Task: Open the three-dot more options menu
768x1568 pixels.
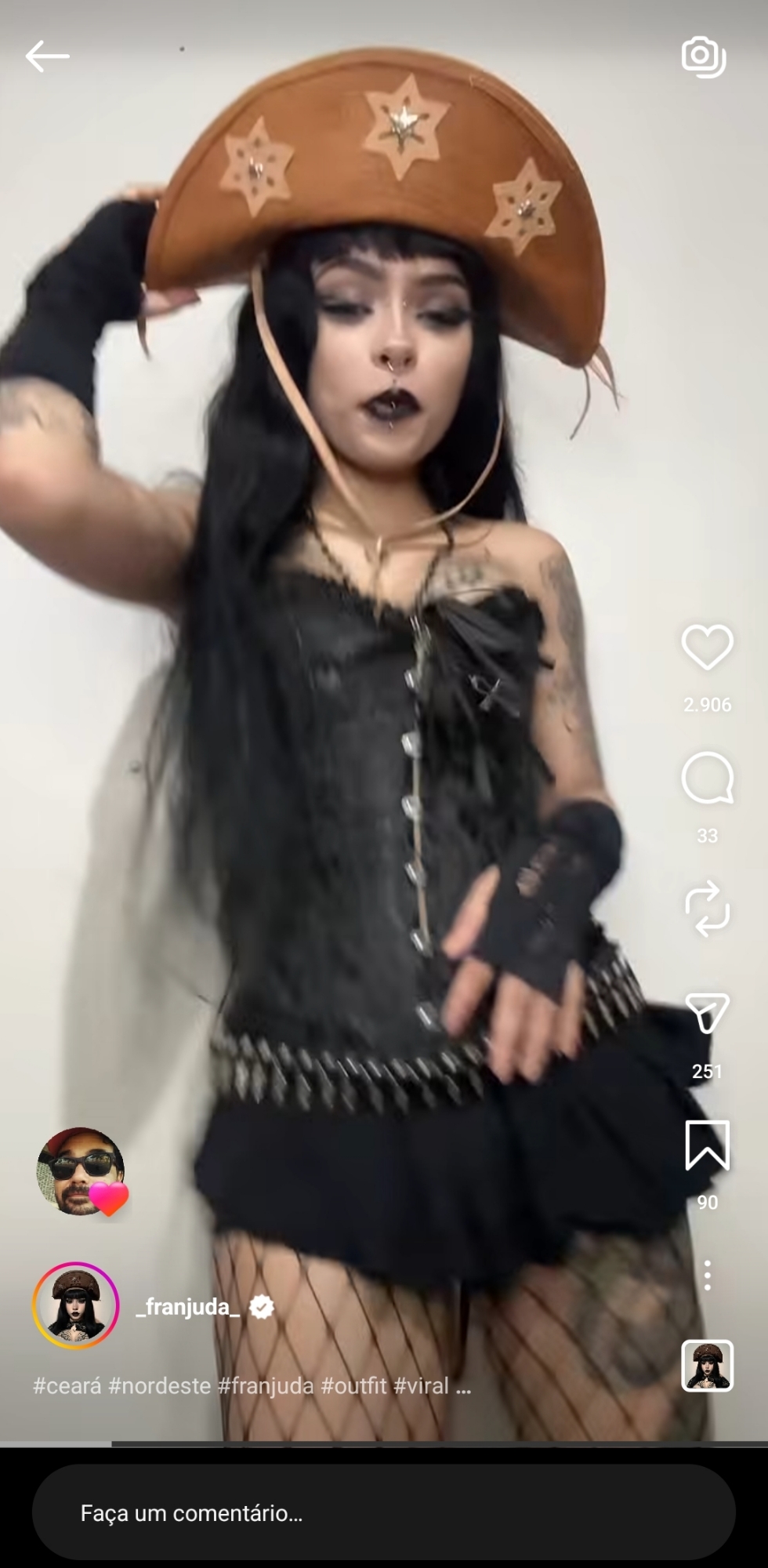Action: 707,1276
